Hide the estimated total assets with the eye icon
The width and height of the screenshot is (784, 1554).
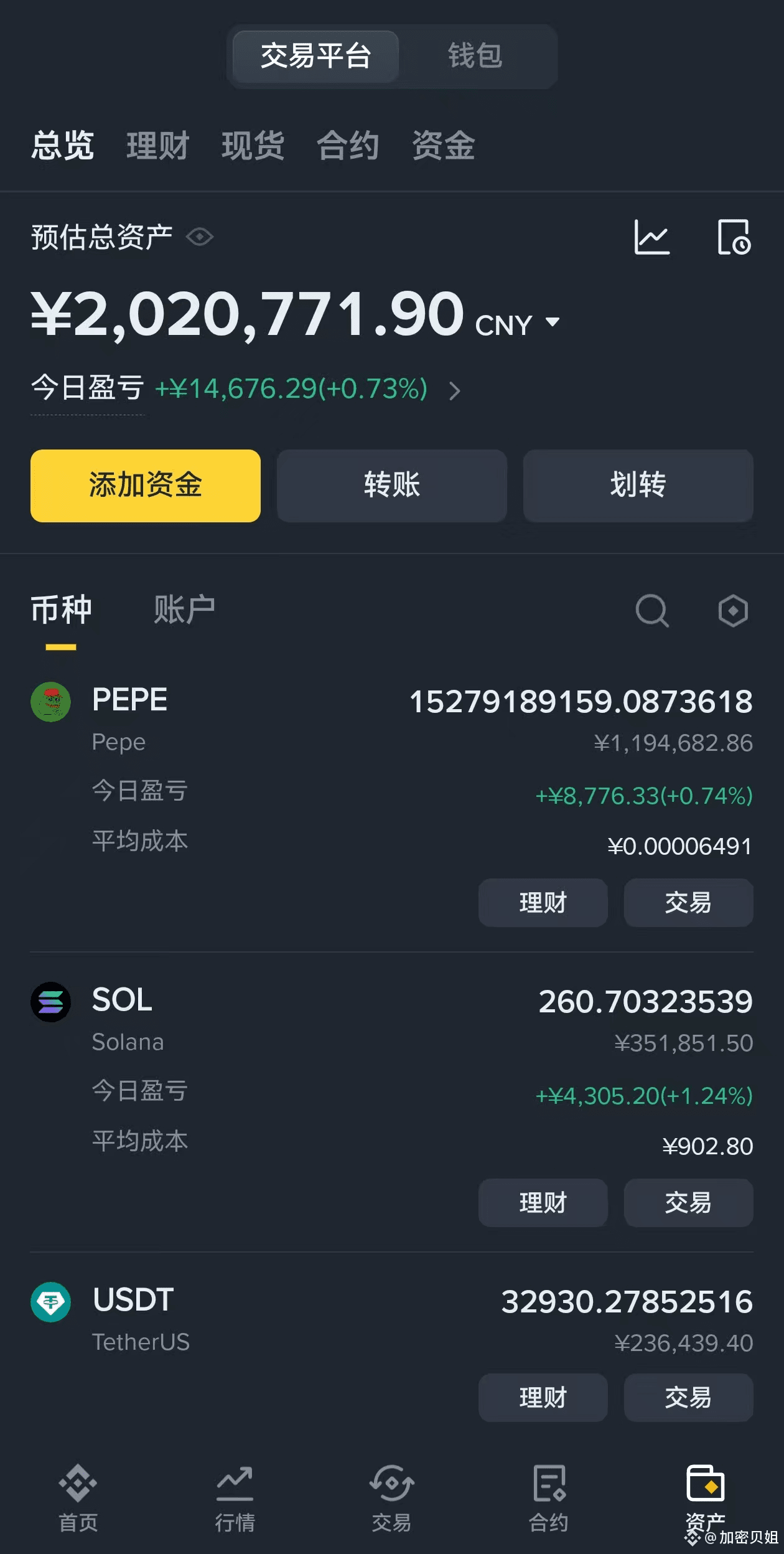pos(200,237)
